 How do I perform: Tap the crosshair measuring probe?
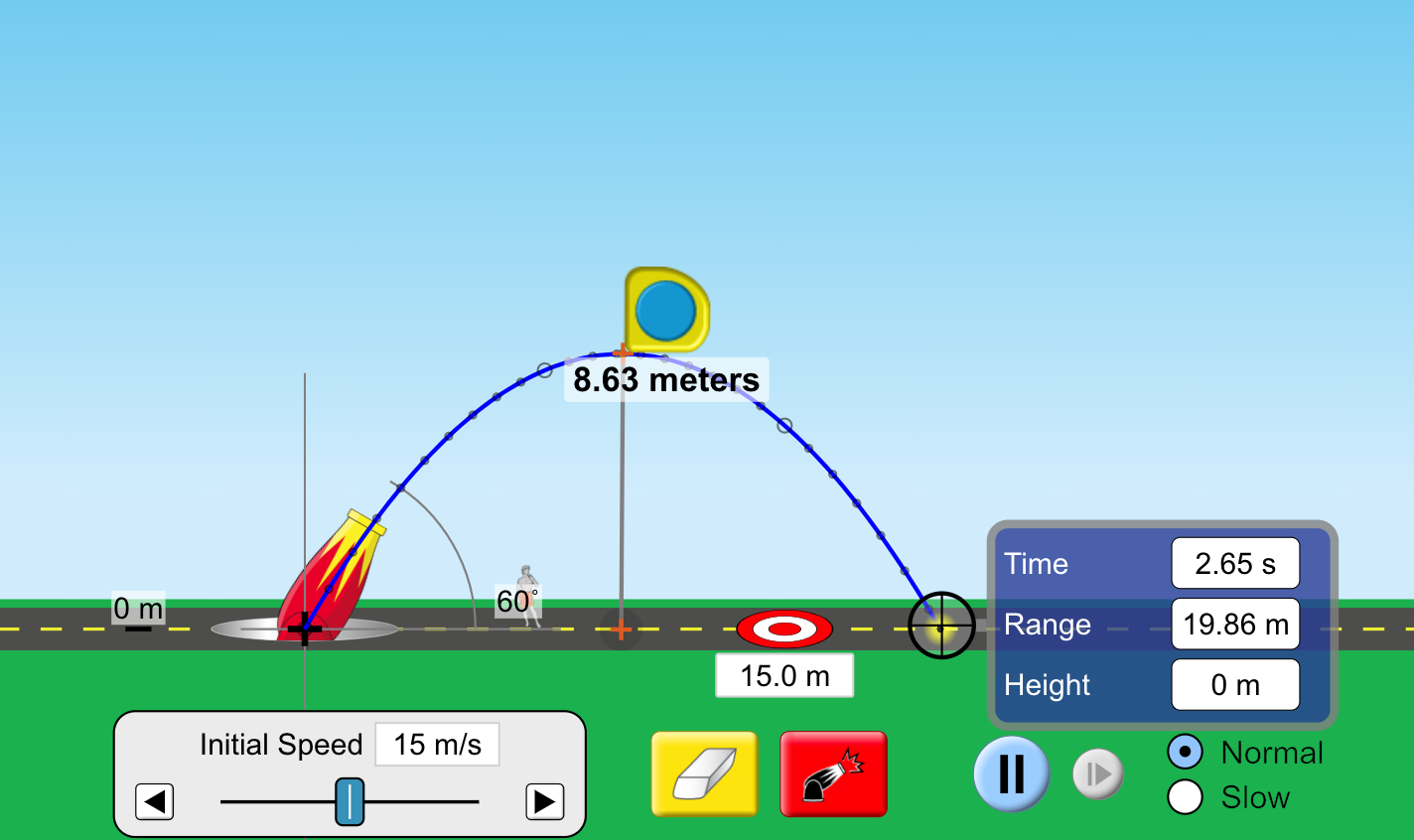(941, 626)
